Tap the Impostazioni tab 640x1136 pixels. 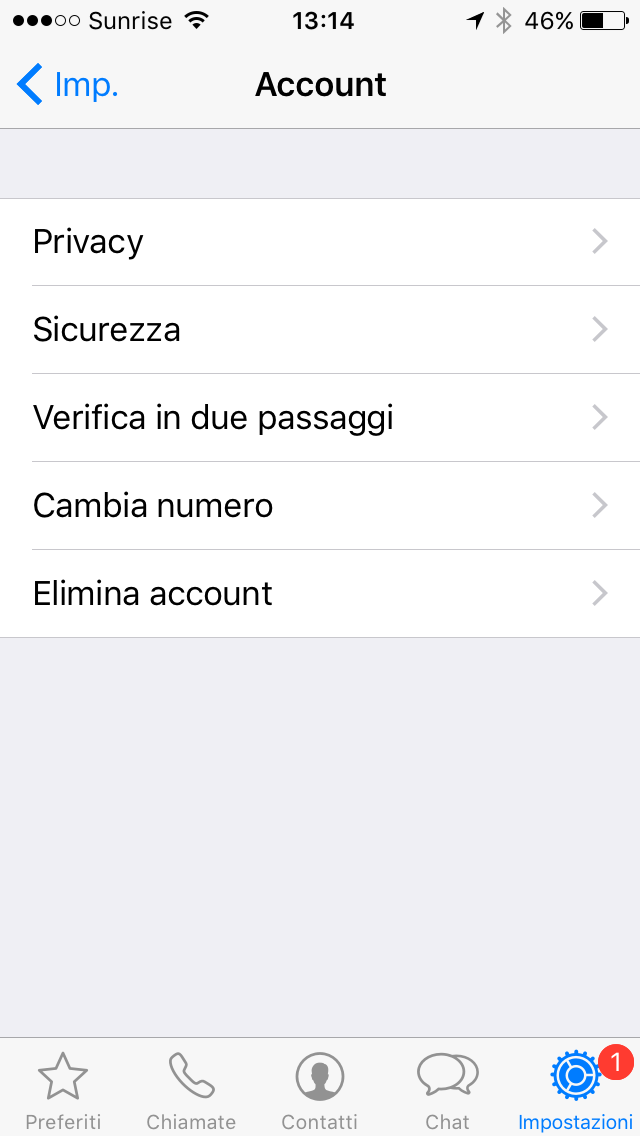pos(575,1090)
